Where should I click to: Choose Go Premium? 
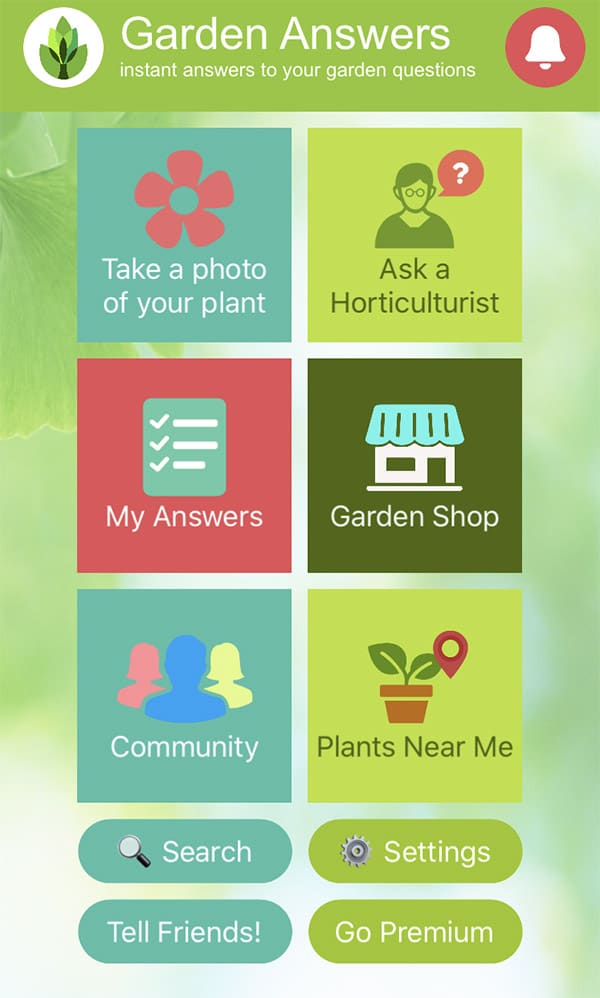pyautogui.click(x=415, y=931)
